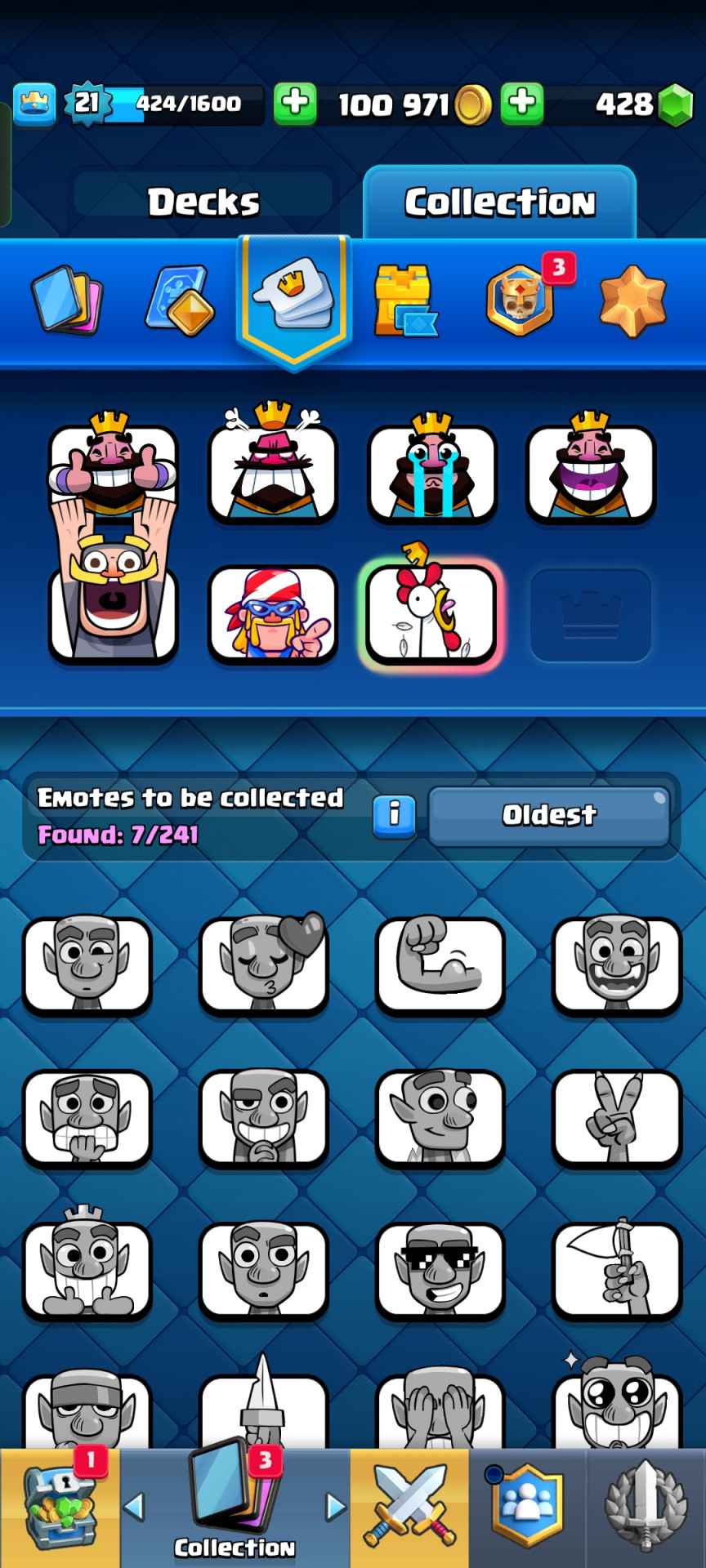The height and width of the screenshot is (1568, 706).
Task: Tap the empty emote slot
Action: point(590,614)
